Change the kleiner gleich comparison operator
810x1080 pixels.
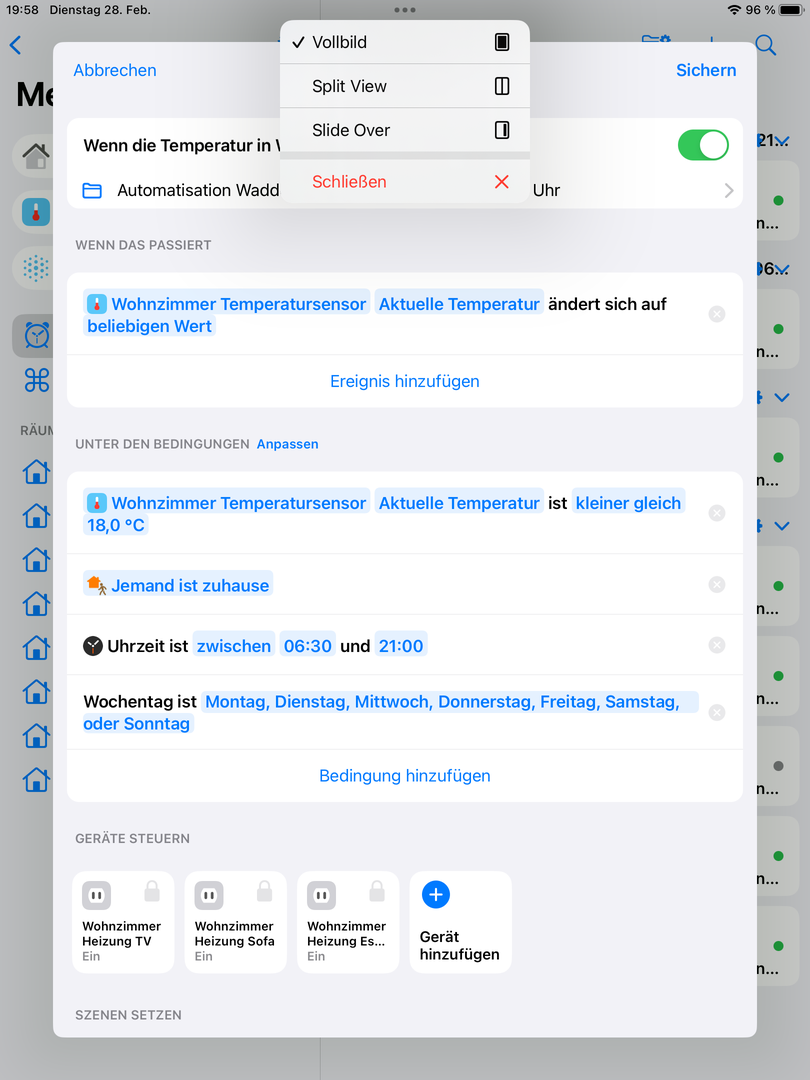coord(628,503)
